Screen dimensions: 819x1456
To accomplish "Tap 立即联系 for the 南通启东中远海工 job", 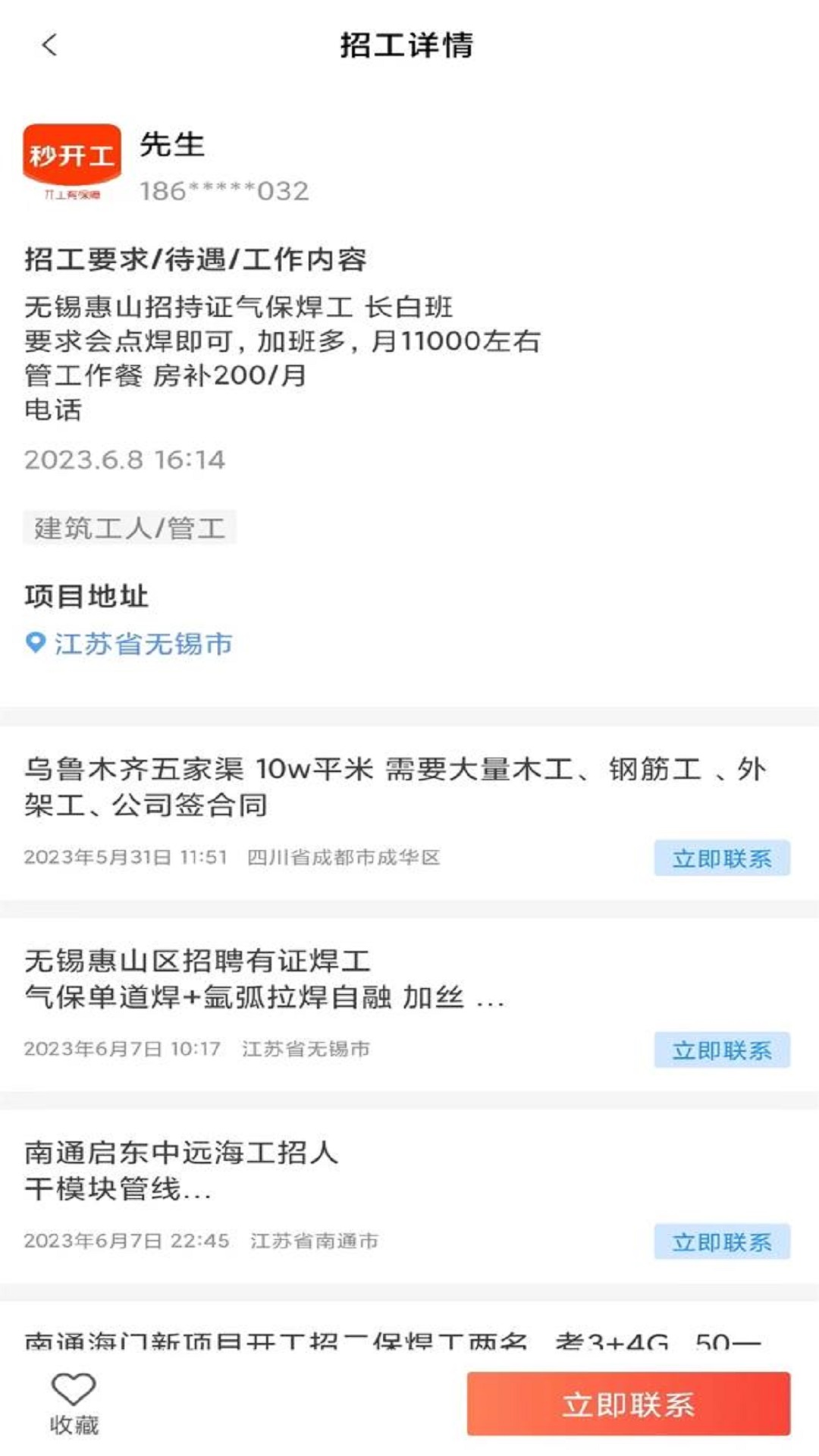I will pos(722,1241).
